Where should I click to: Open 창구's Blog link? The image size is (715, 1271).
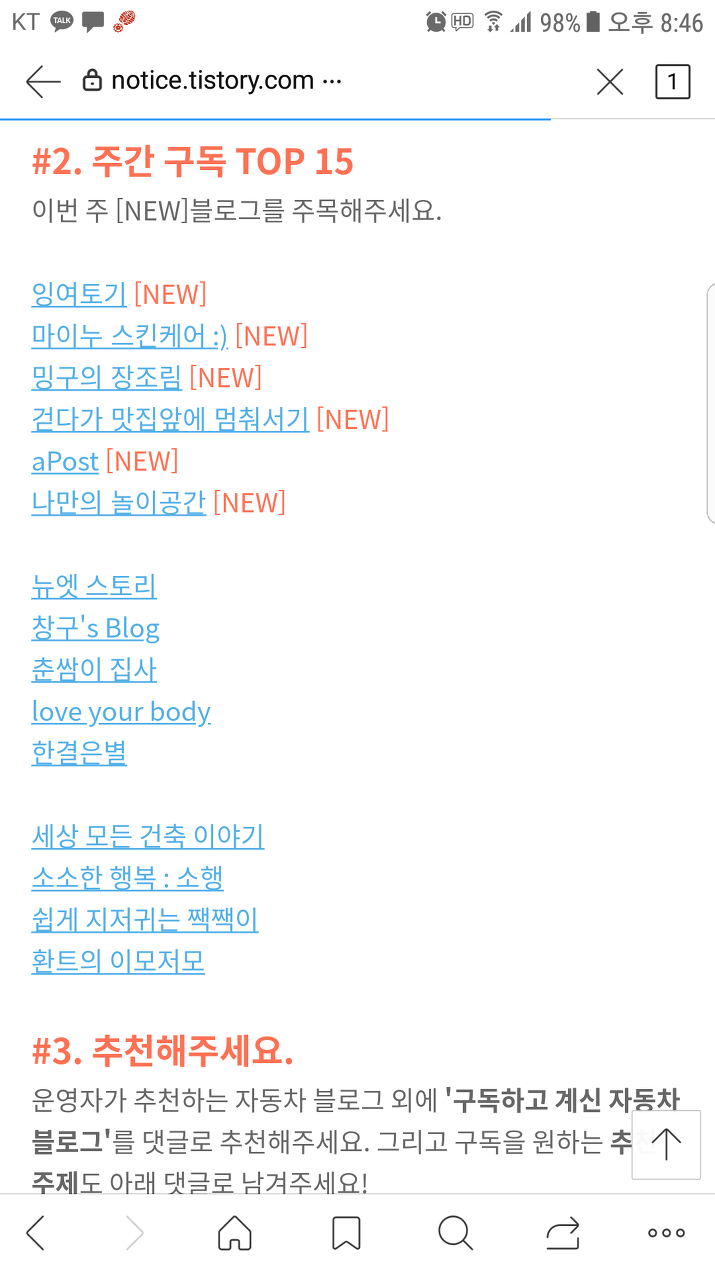click(x=96, y=628)
